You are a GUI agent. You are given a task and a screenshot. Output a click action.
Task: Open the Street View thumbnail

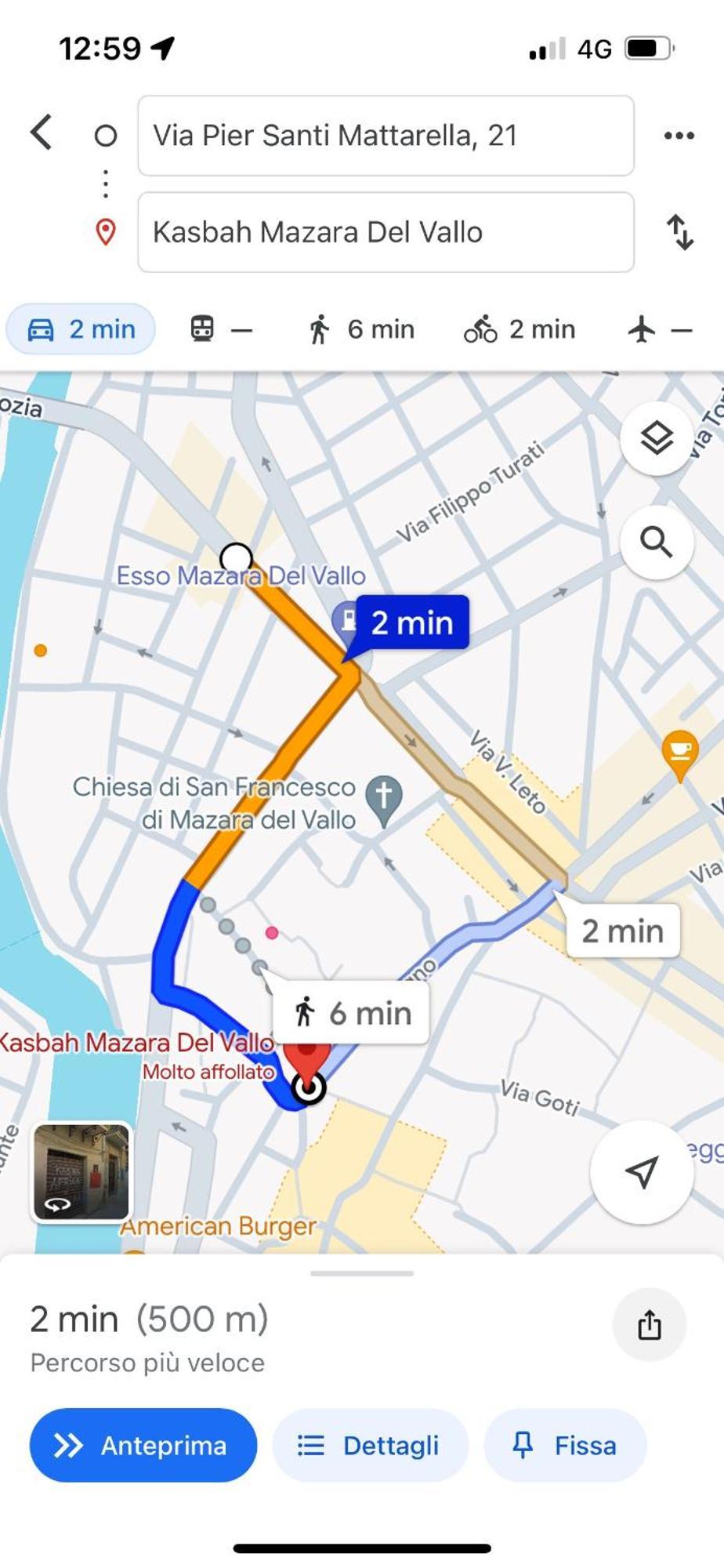pyautogui.click(x=81, y=1172)
